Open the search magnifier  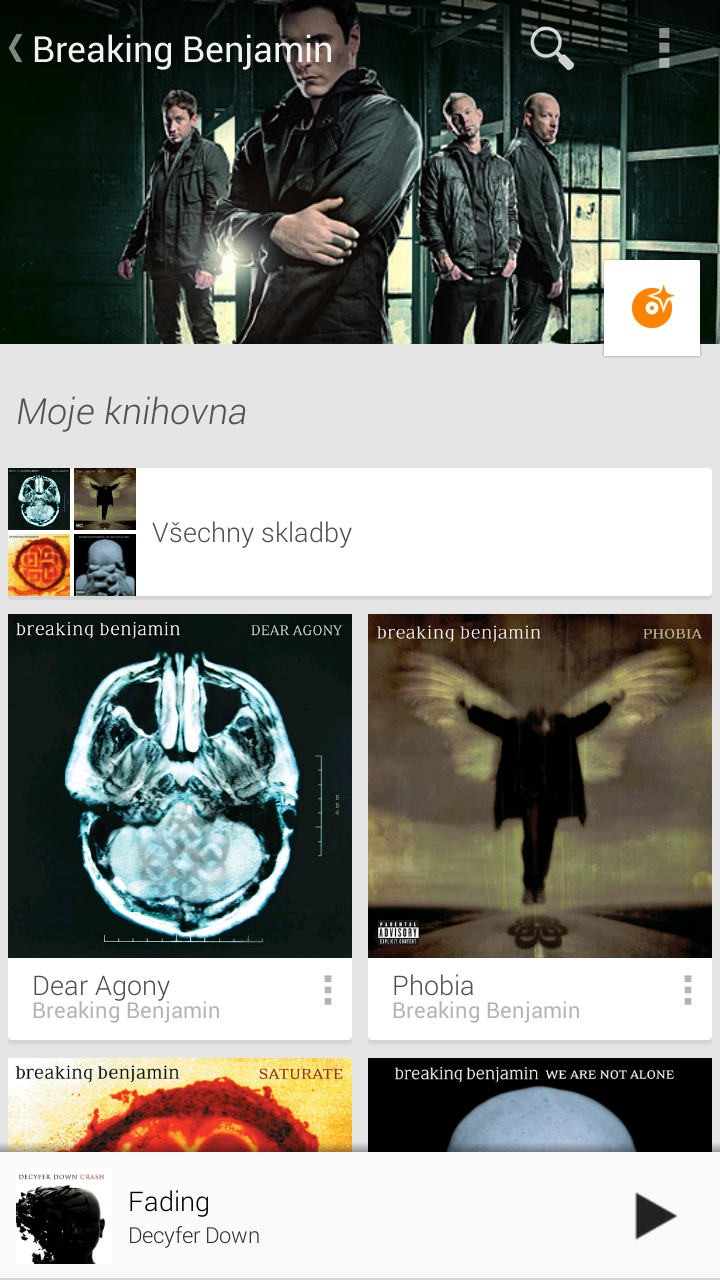tap(552, 48)
